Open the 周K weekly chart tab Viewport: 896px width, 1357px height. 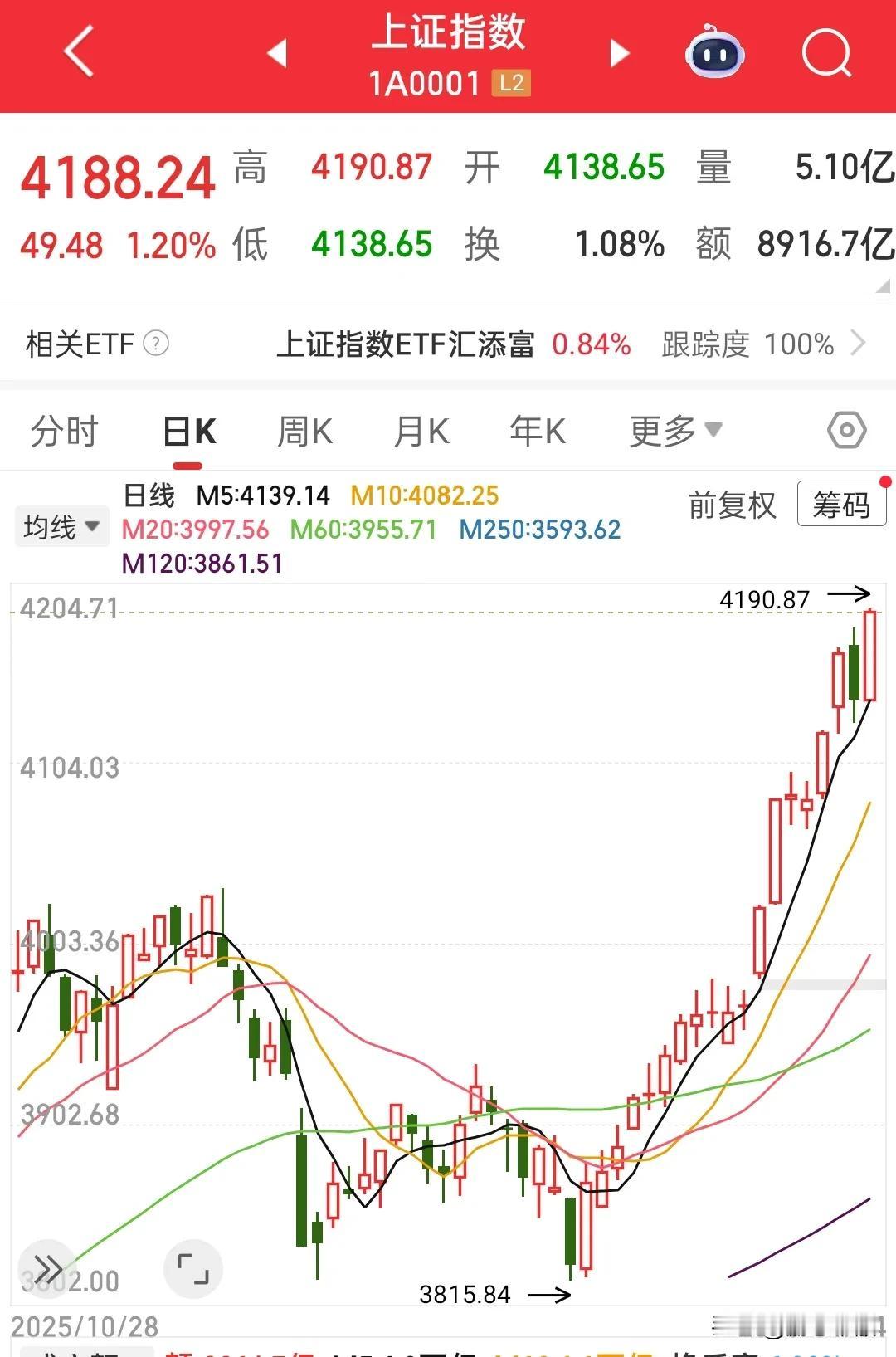(304, 430)
